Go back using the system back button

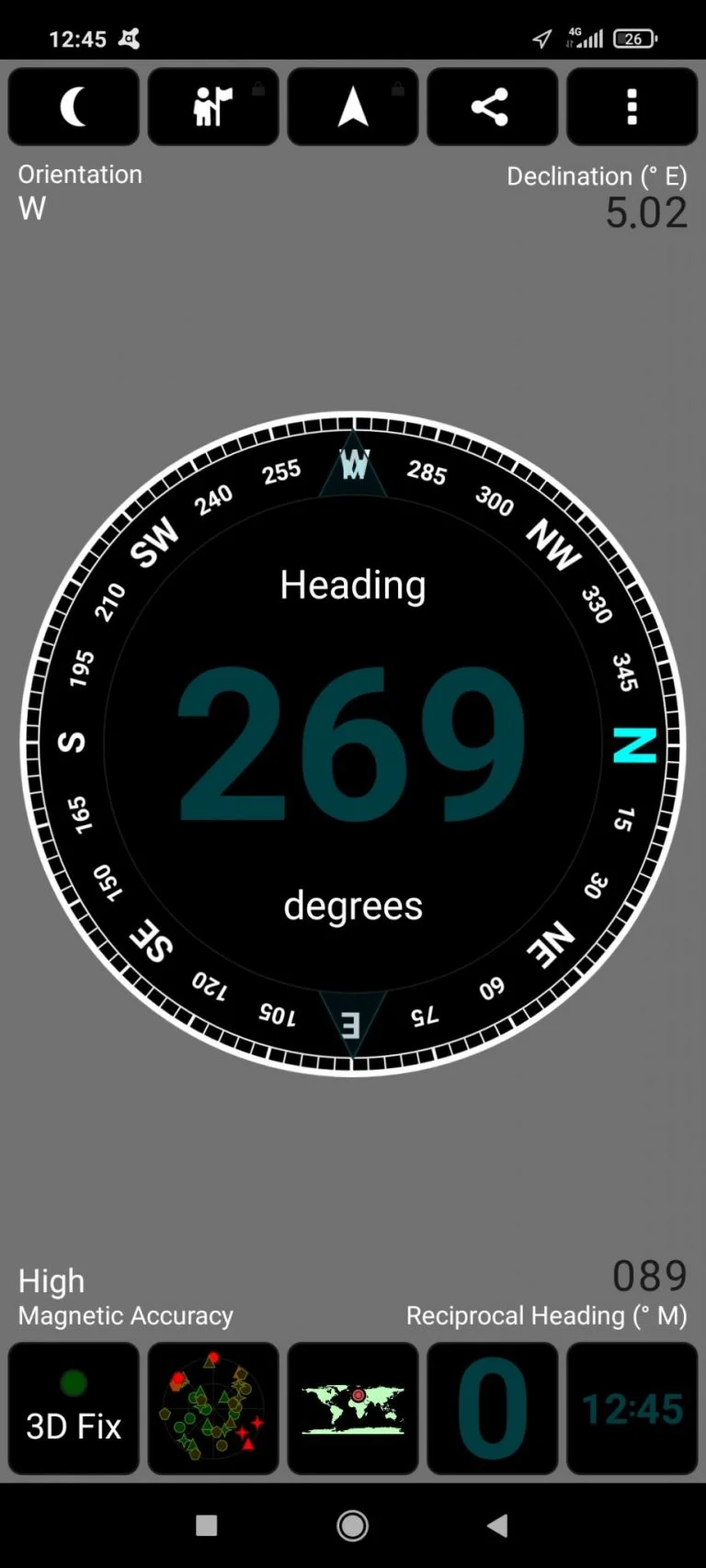pos(497,1526)
